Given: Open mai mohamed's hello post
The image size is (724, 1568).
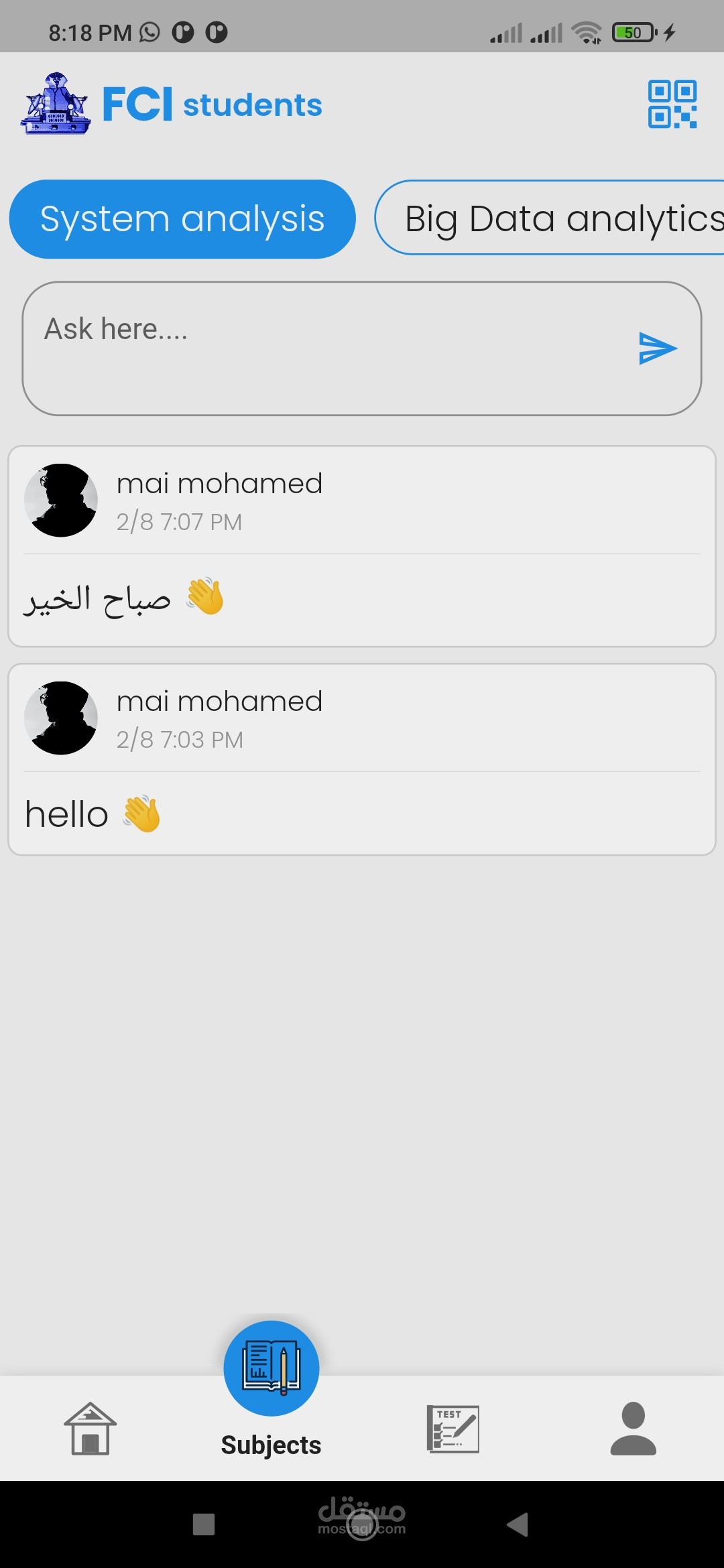Looking at the screenshot, I should tap(362, 759).
